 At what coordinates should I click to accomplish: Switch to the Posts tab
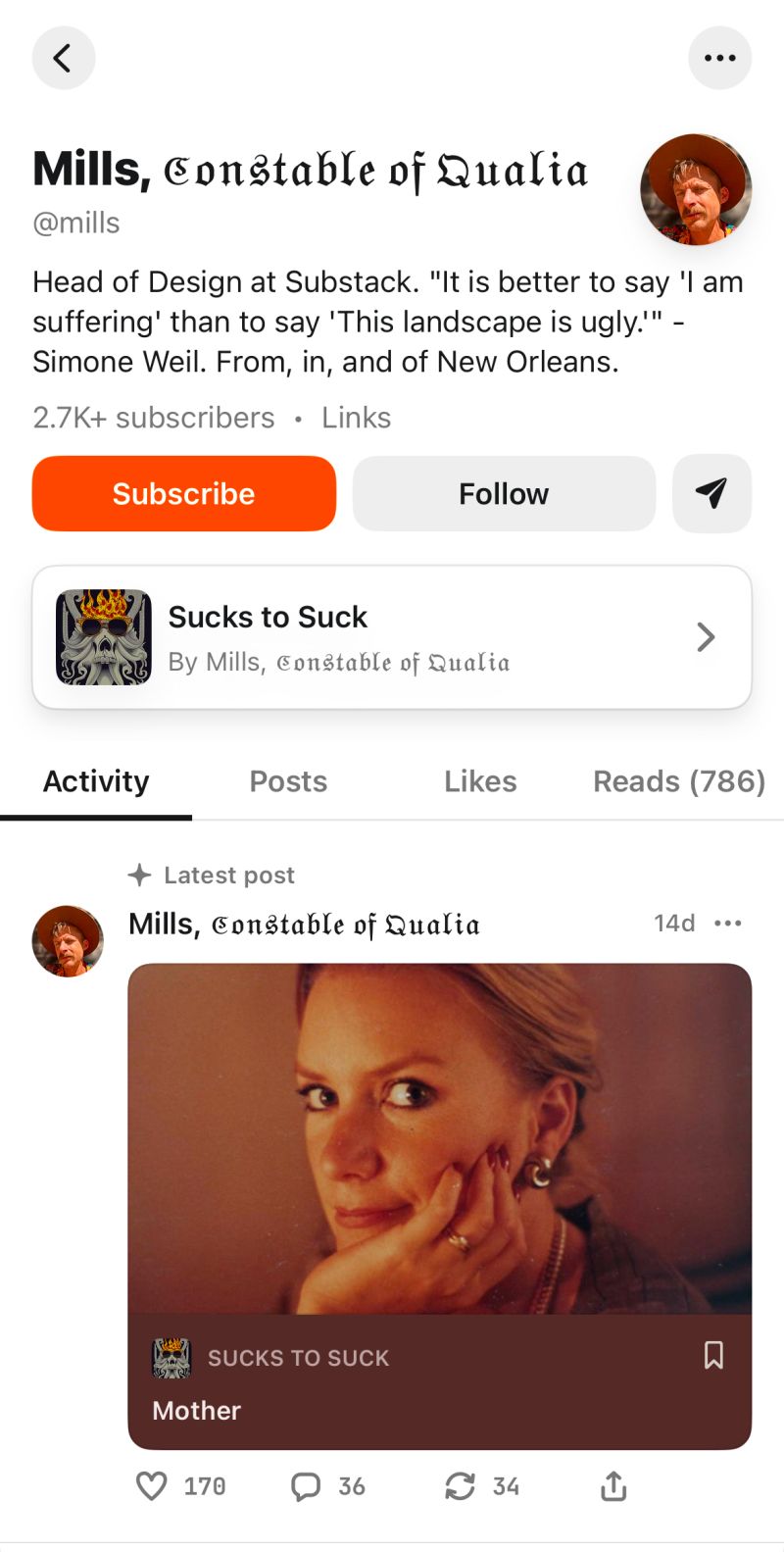click(288, 781)
